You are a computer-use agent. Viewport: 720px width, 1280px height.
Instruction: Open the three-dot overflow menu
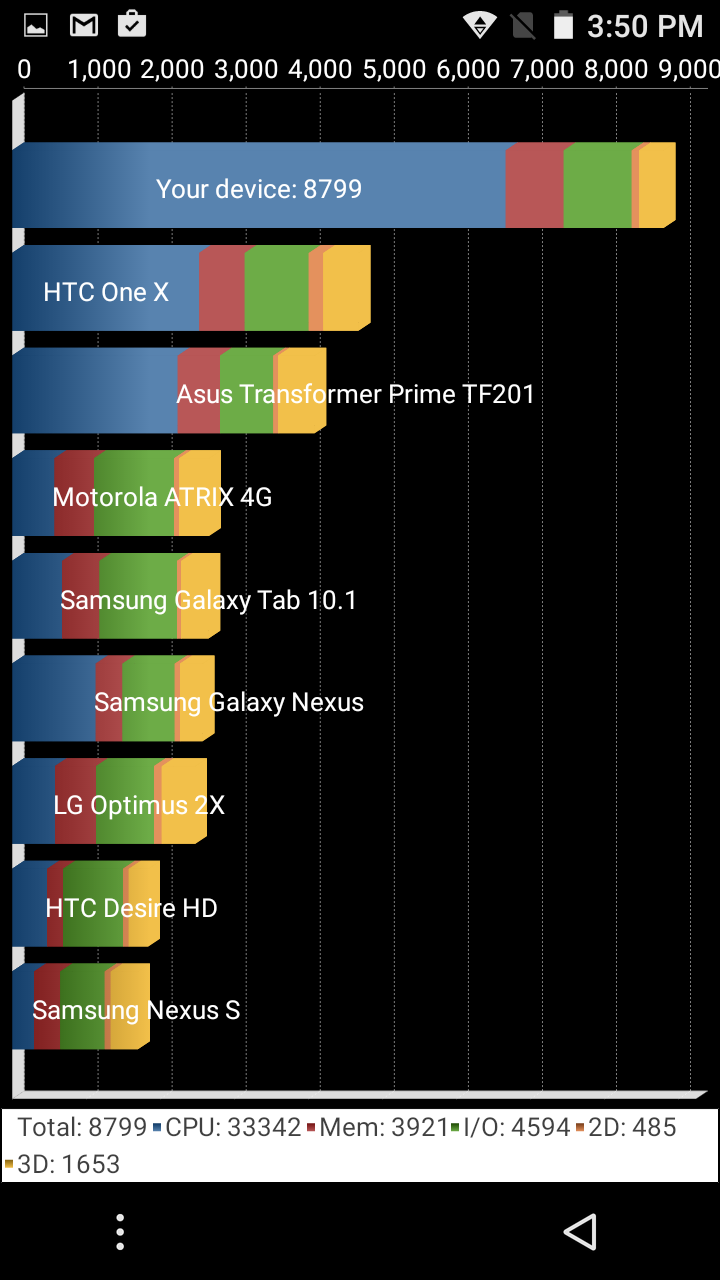pos(120,1232)
